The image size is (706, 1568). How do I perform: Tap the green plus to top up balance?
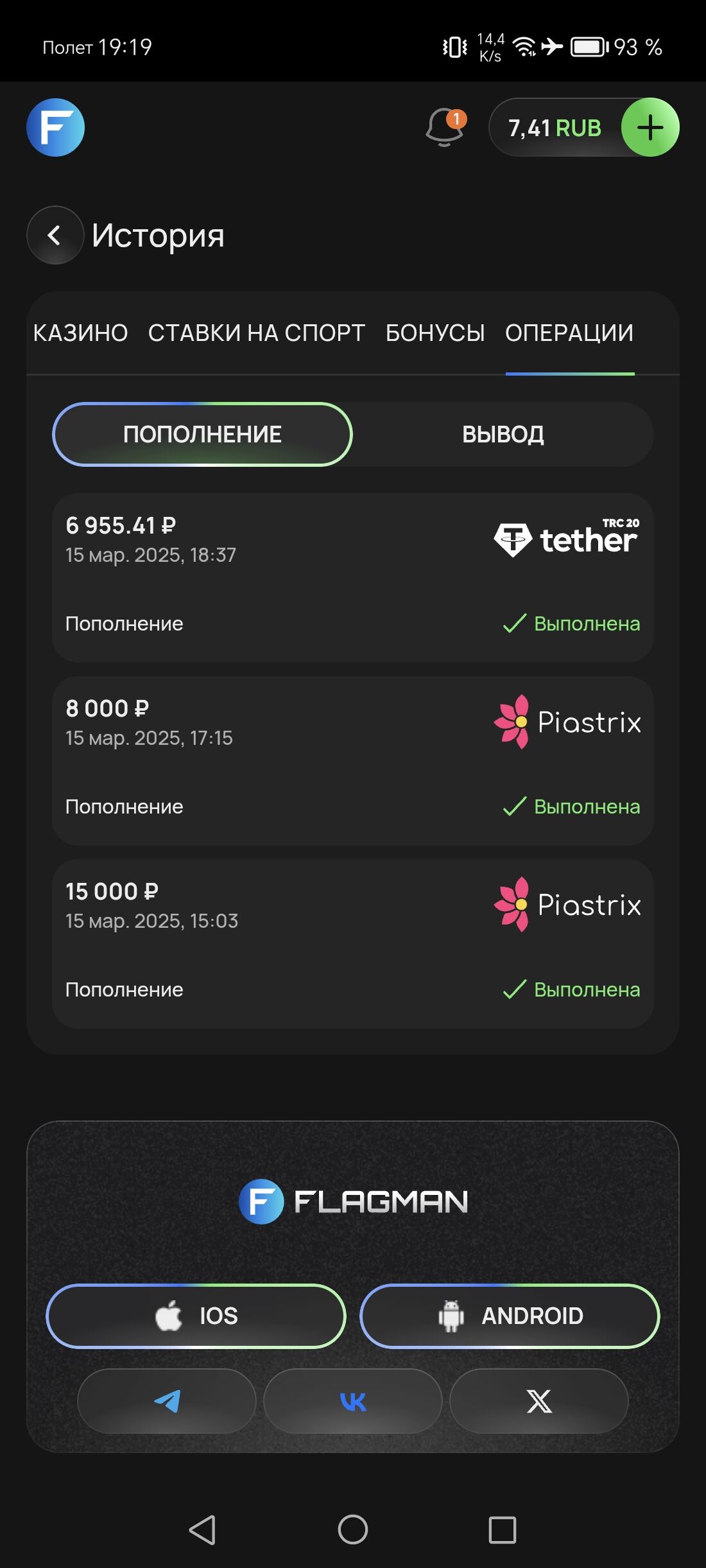[650, 127]
